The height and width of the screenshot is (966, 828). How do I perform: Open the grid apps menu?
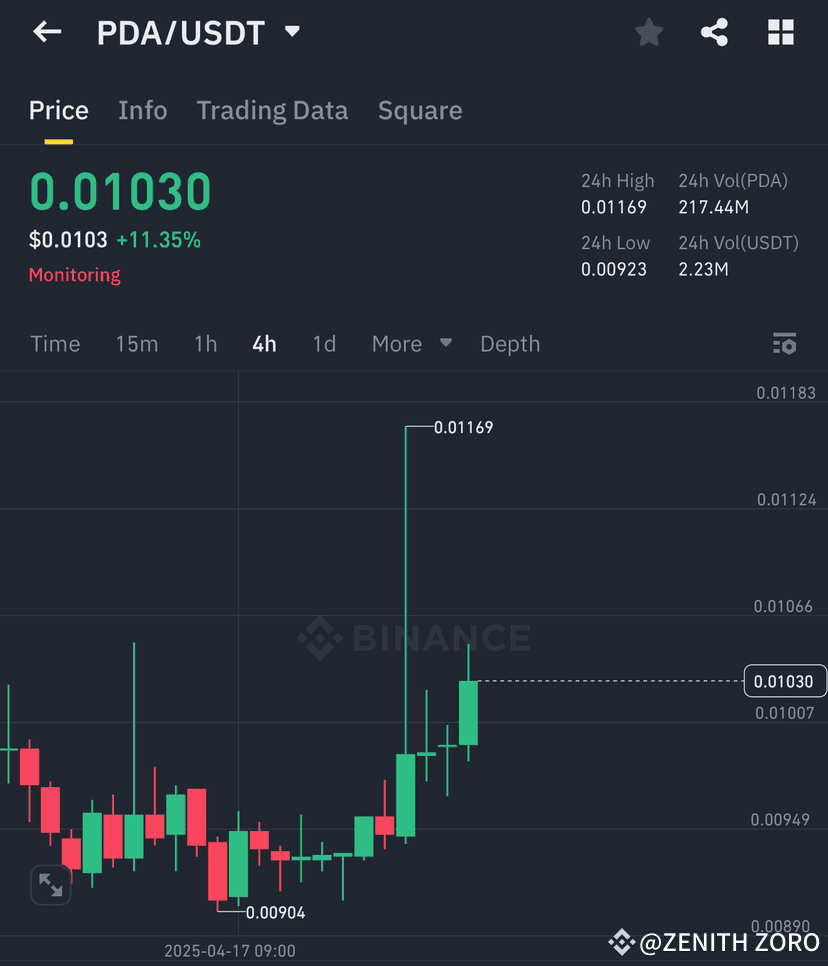pyautogui.click(x=780, y=31)
